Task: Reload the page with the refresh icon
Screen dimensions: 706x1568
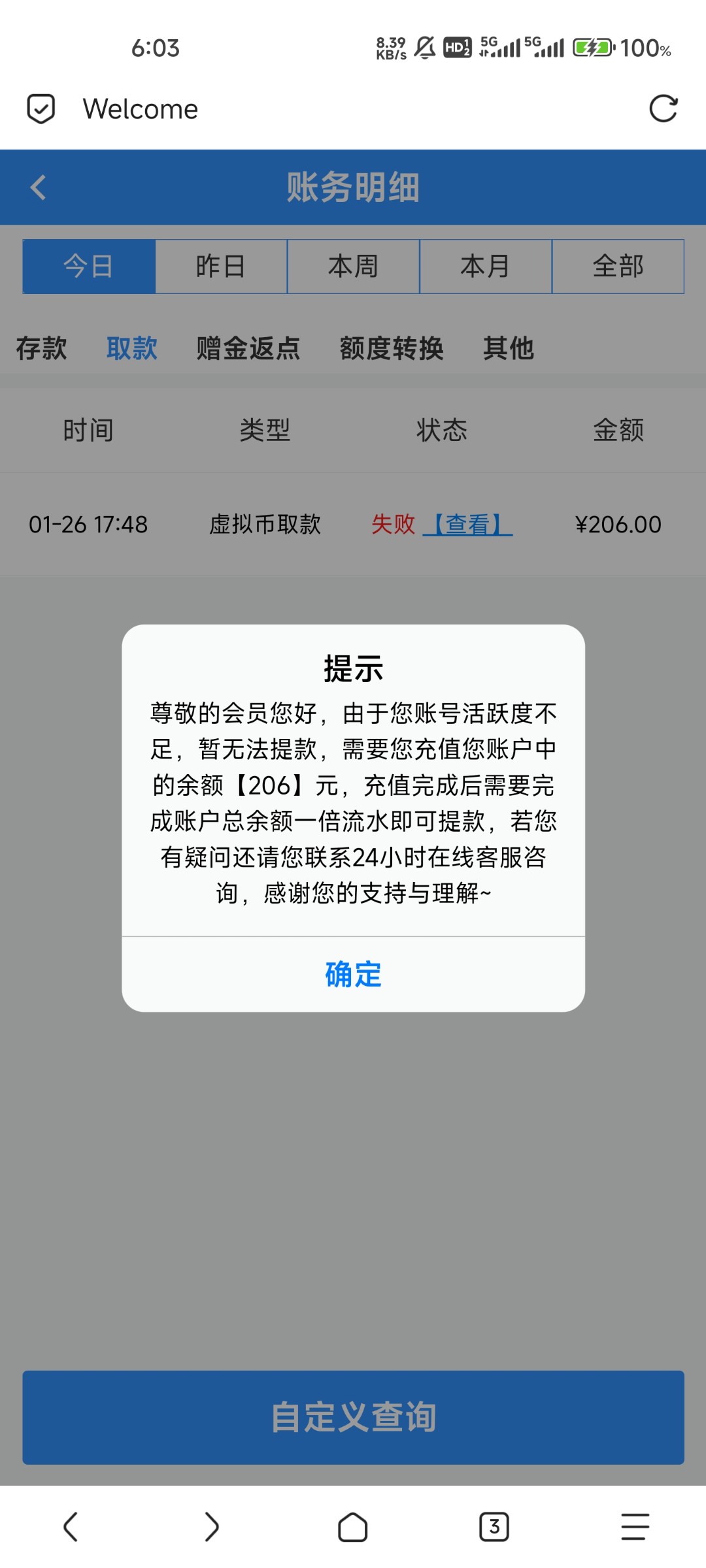Action: (x=663, y=108)
